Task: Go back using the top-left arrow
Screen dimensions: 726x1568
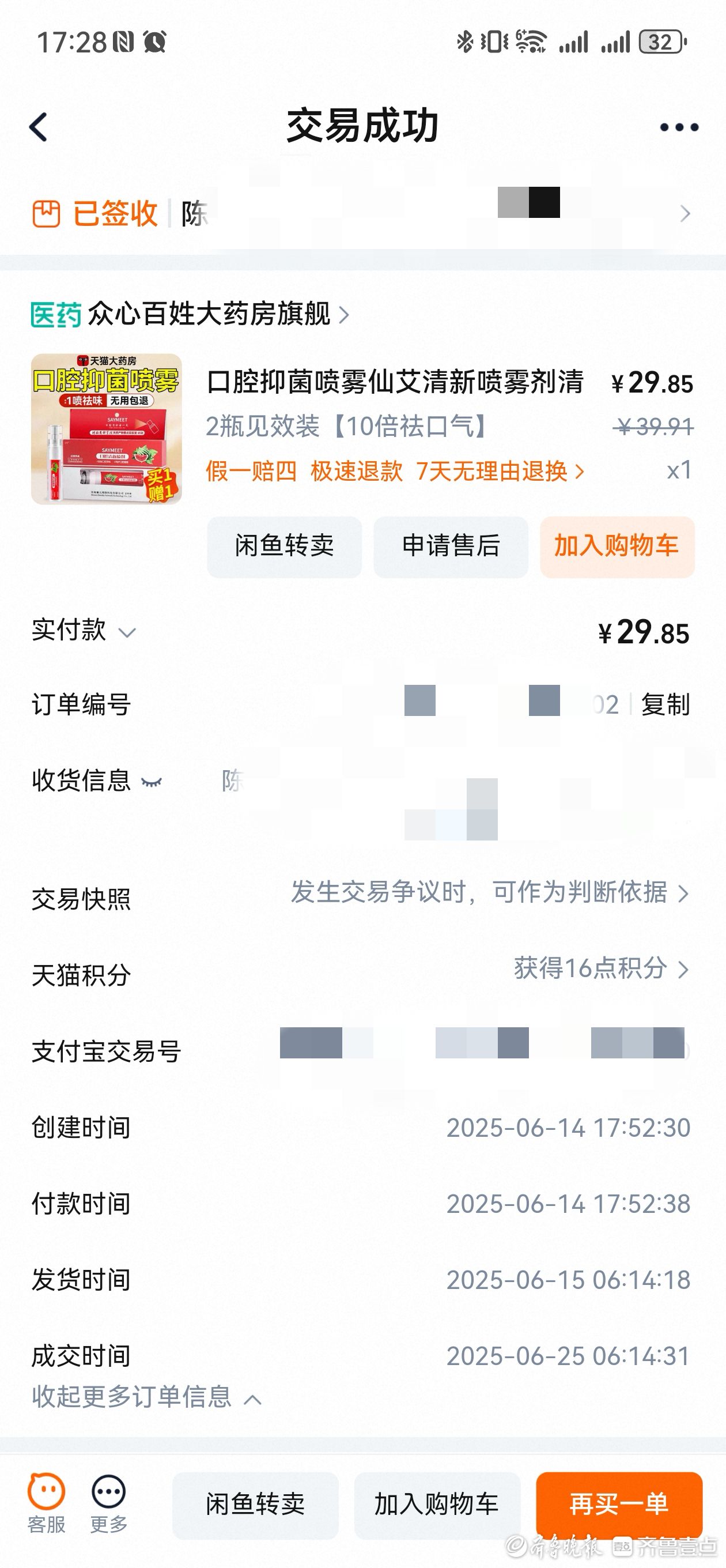Action: point(39,127)
